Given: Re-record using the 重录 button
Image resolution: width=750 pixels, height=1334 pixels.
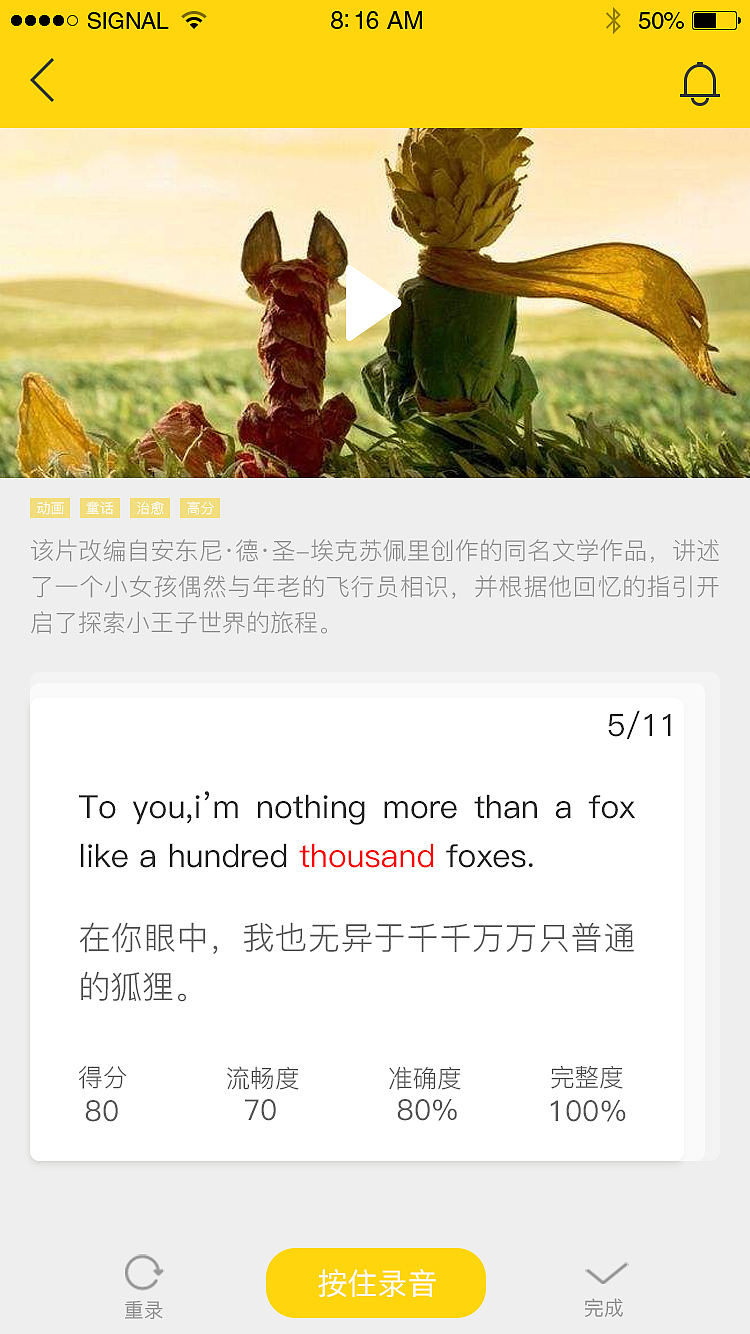Looking at the screenshot, I should coord(143,1286).
